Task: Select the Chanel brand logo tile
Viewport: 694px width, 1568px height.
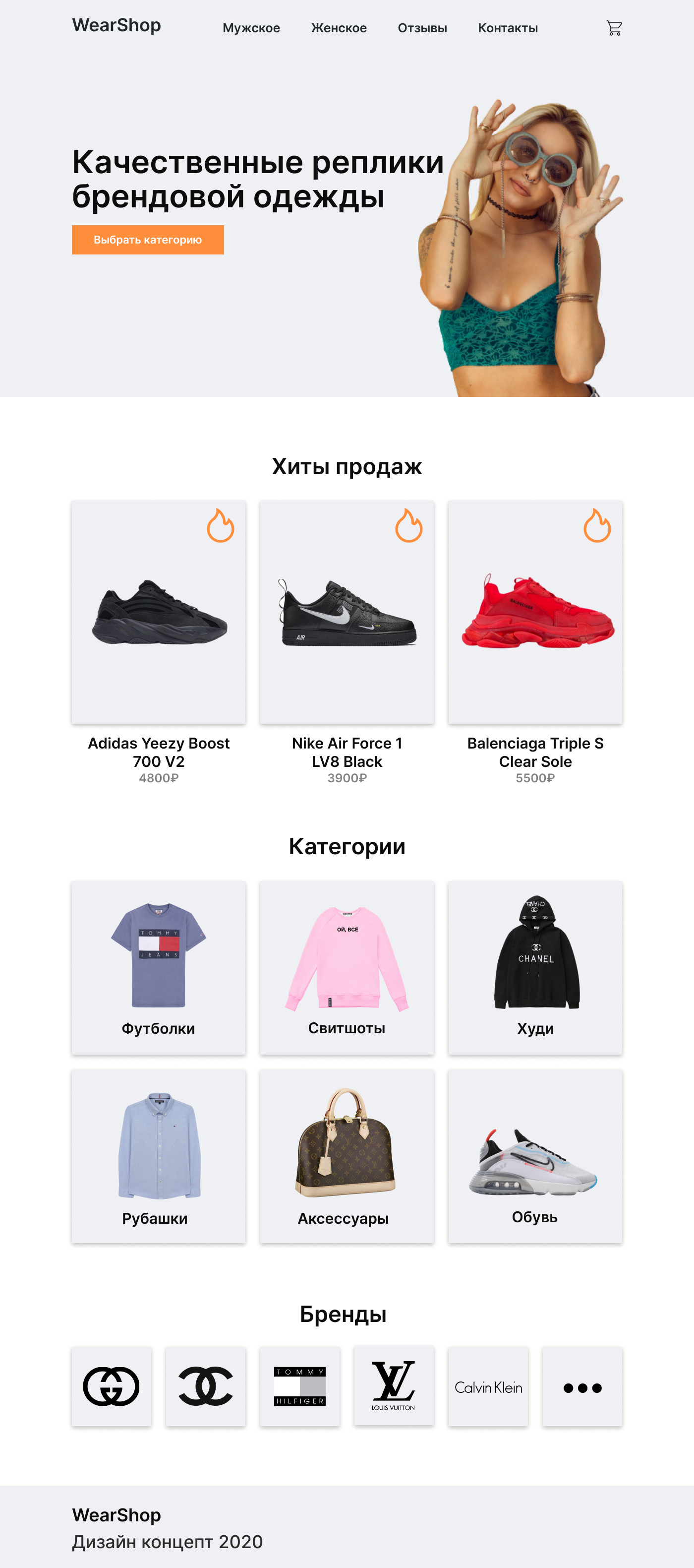Action: [x=206, y=1386]
